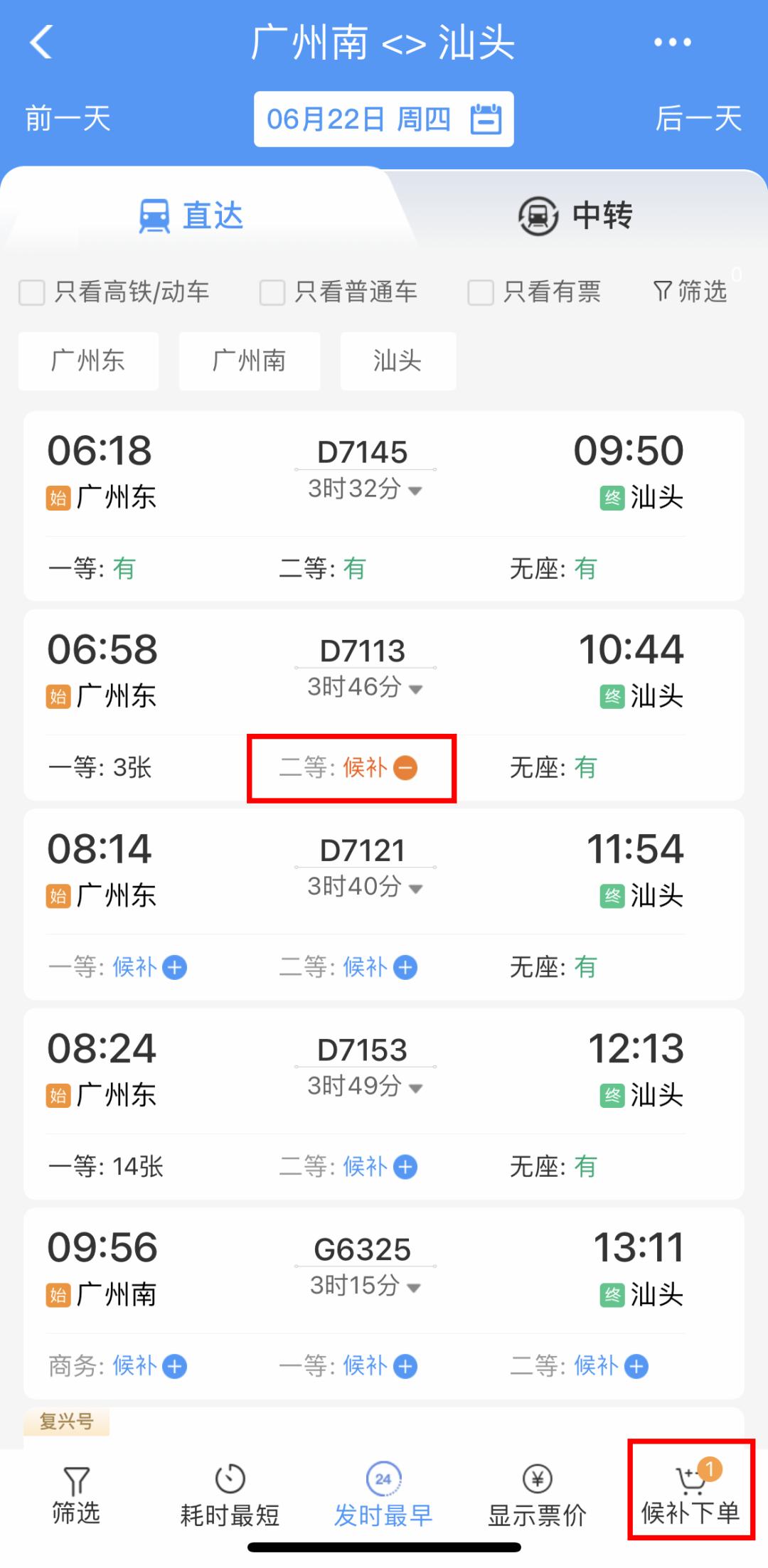Enable the 只看有票 filter

pyautogui.click(x=481, y=293)
